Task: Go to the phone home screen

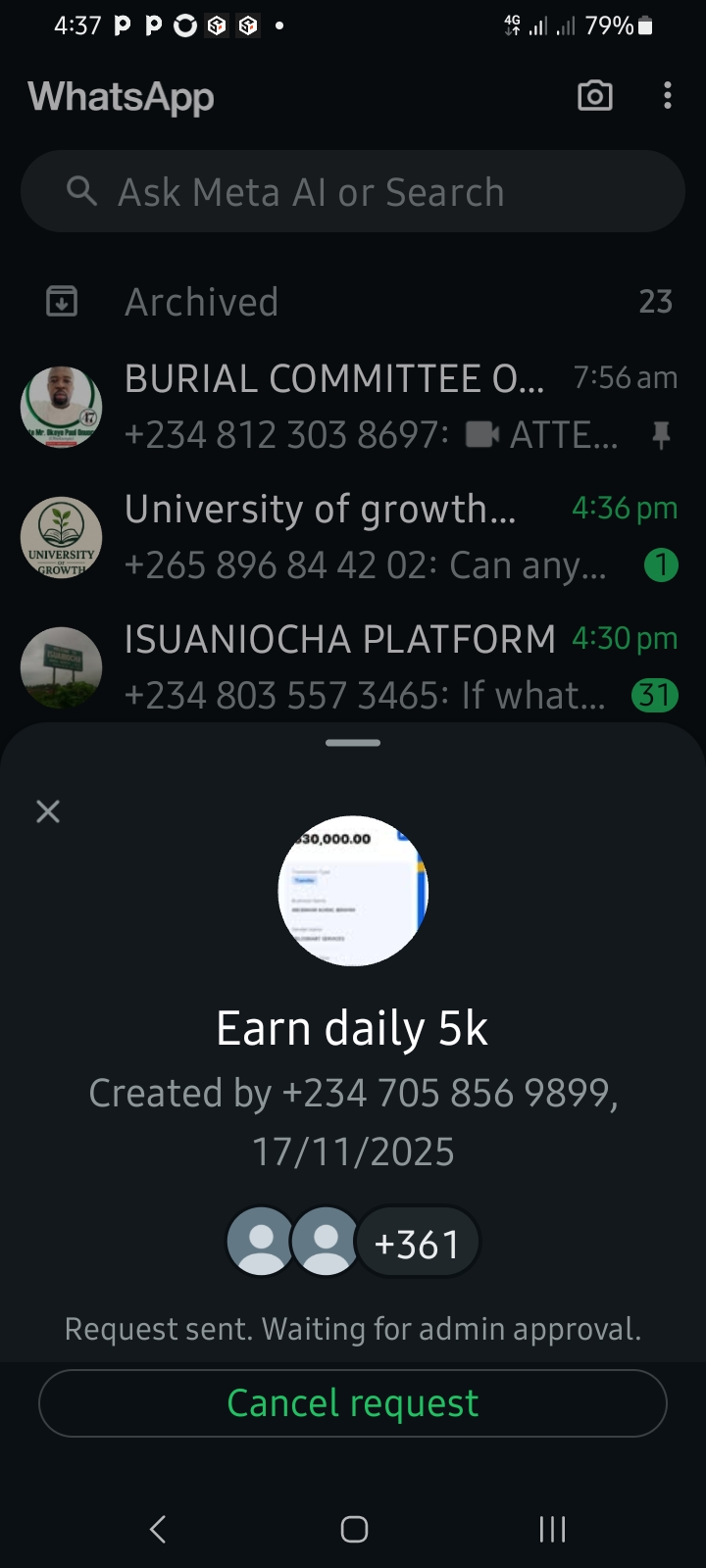Action: (x=354, y=1529)
